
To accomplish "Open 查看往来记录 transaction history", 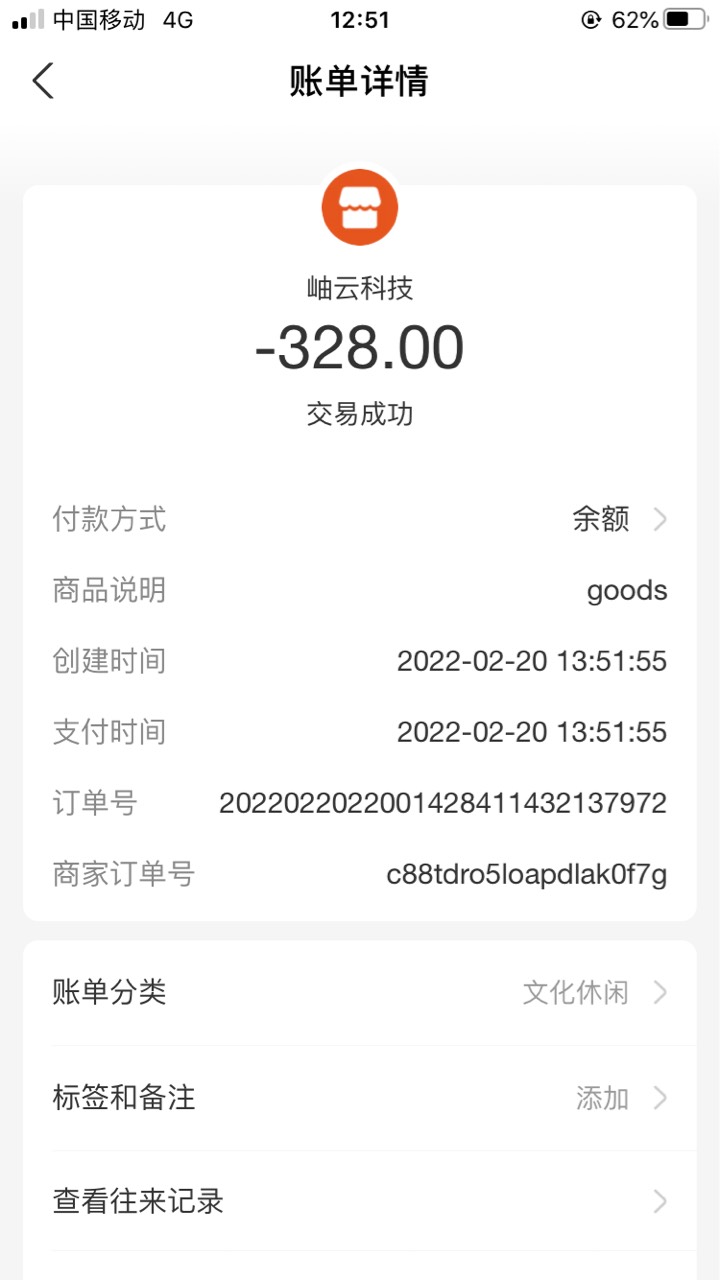I will point(360,1201).
